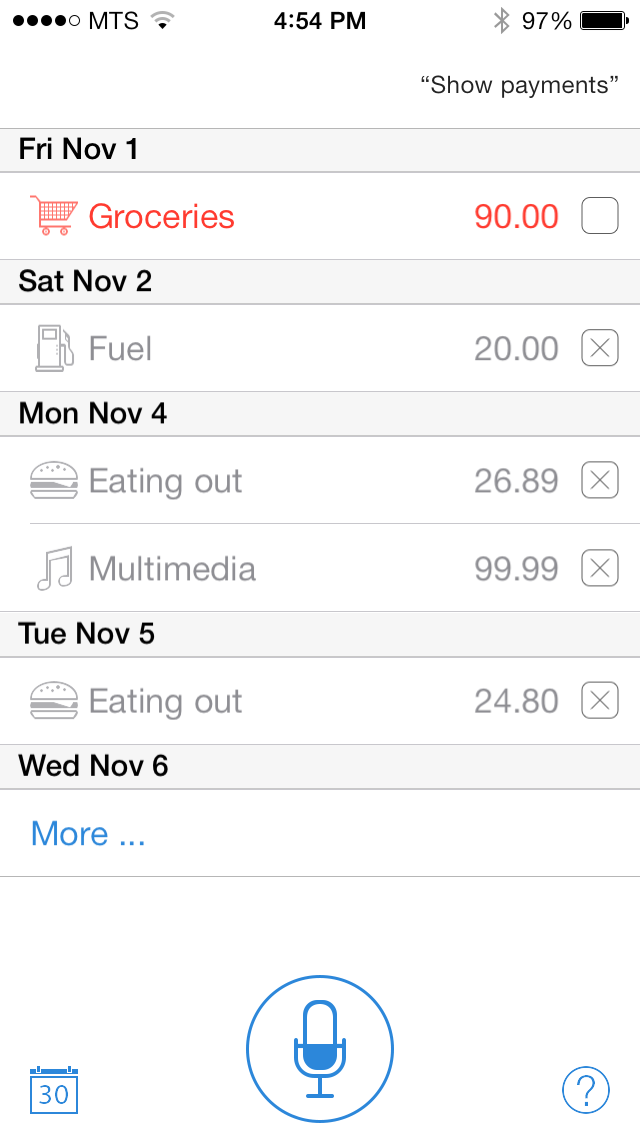
Task: Check the Groceries payment checkbox
Action: pos(599,216)
